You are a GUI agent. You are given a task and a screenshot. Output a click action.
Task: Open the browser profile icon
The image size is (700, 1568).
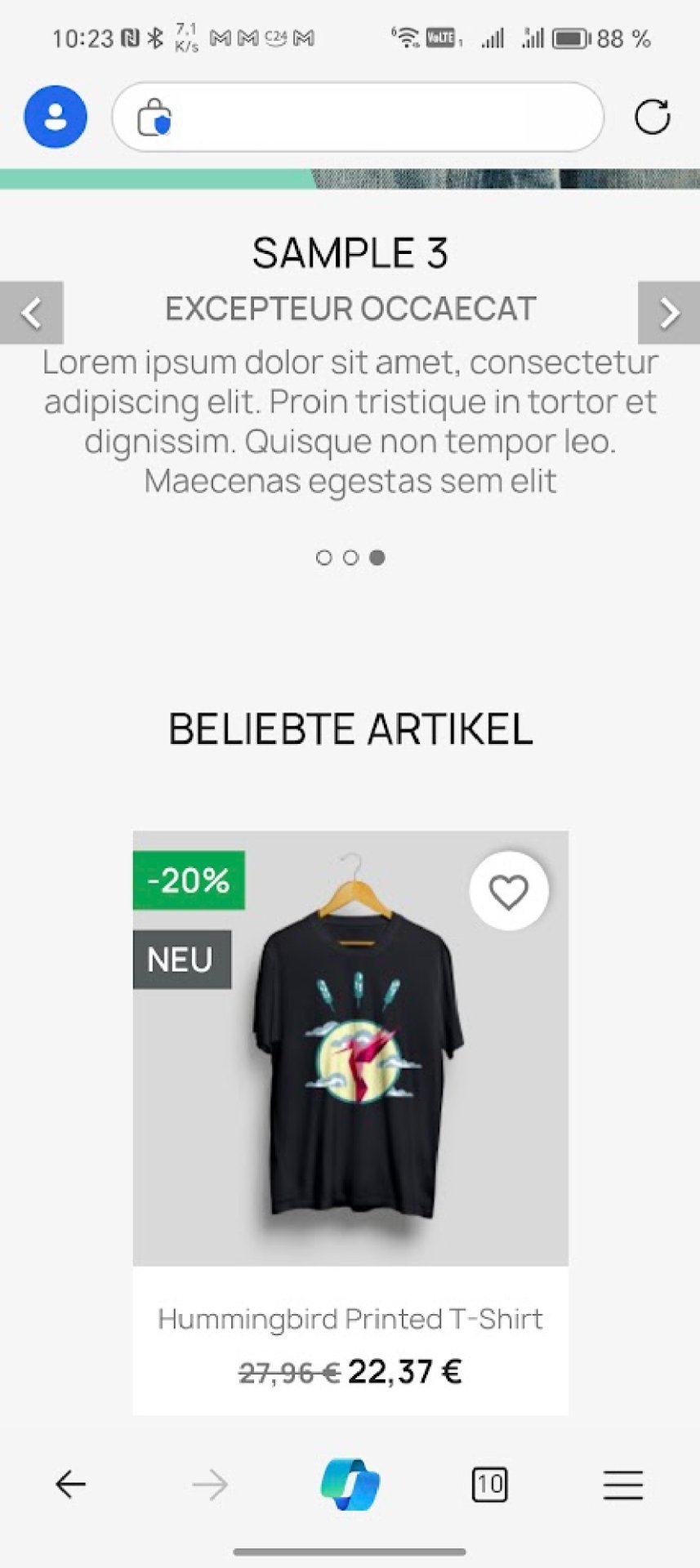point(56,117)
